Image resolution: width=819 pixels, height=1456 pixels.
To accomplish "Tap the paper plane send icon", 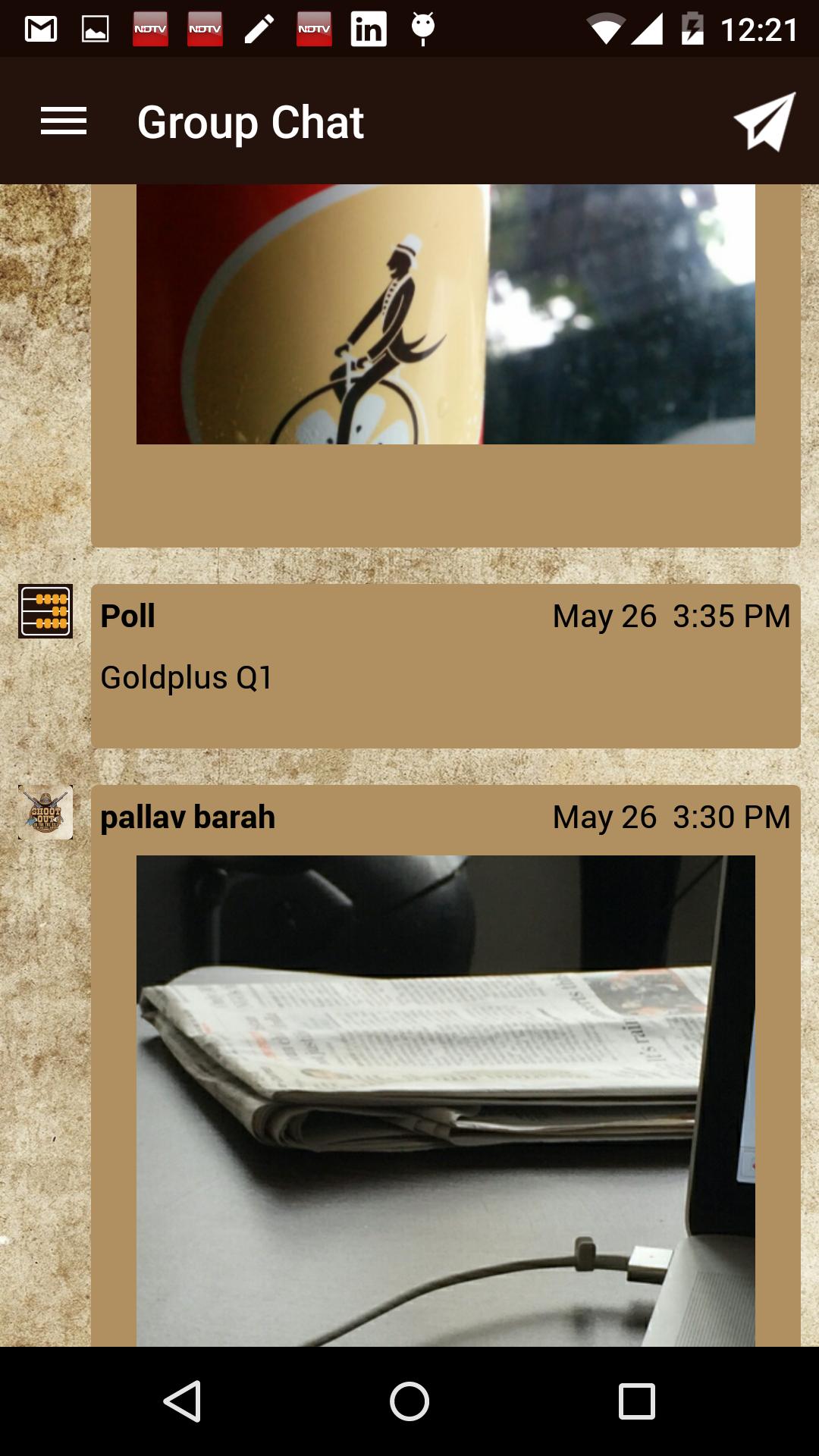I will click(x=764, y=122).
